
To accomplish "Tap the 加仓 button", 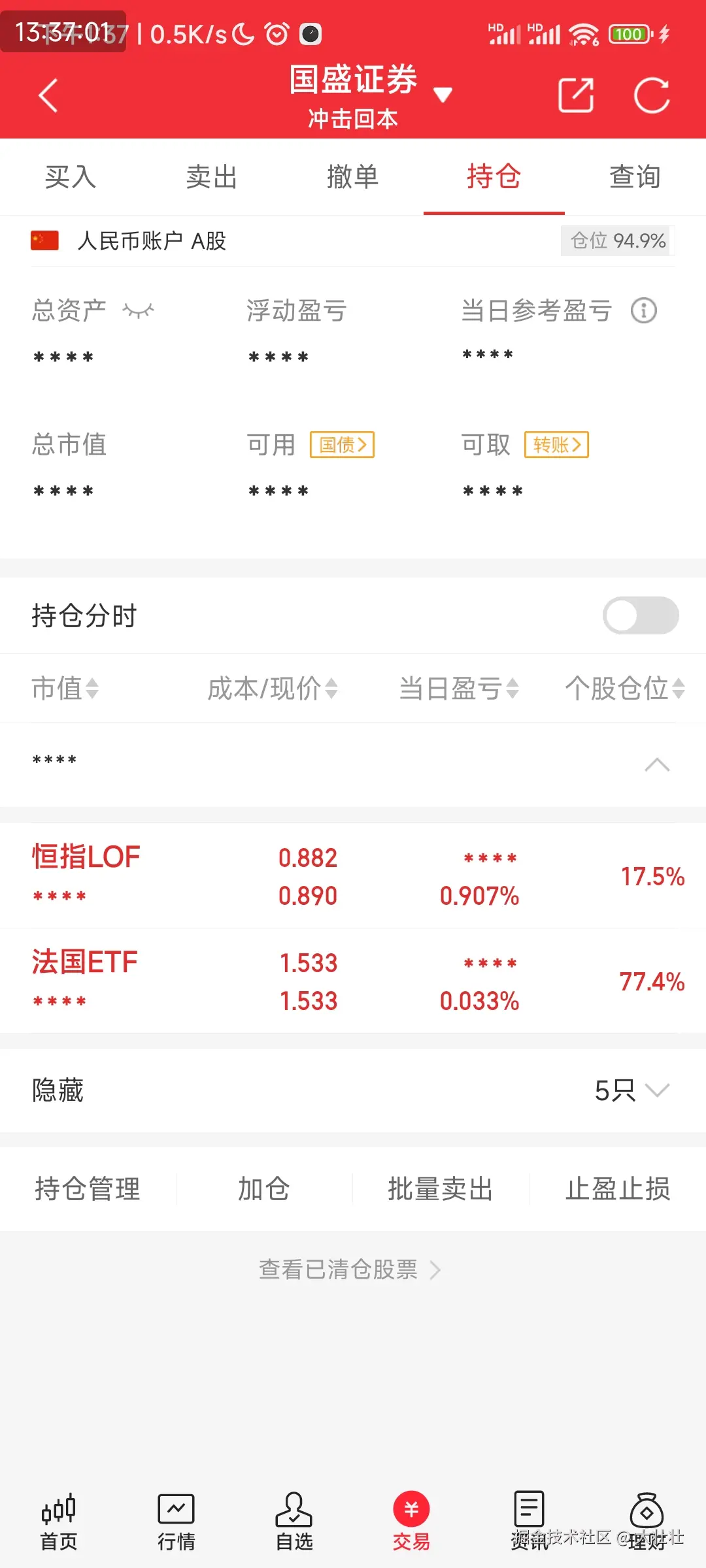I will click(263, 1189).
